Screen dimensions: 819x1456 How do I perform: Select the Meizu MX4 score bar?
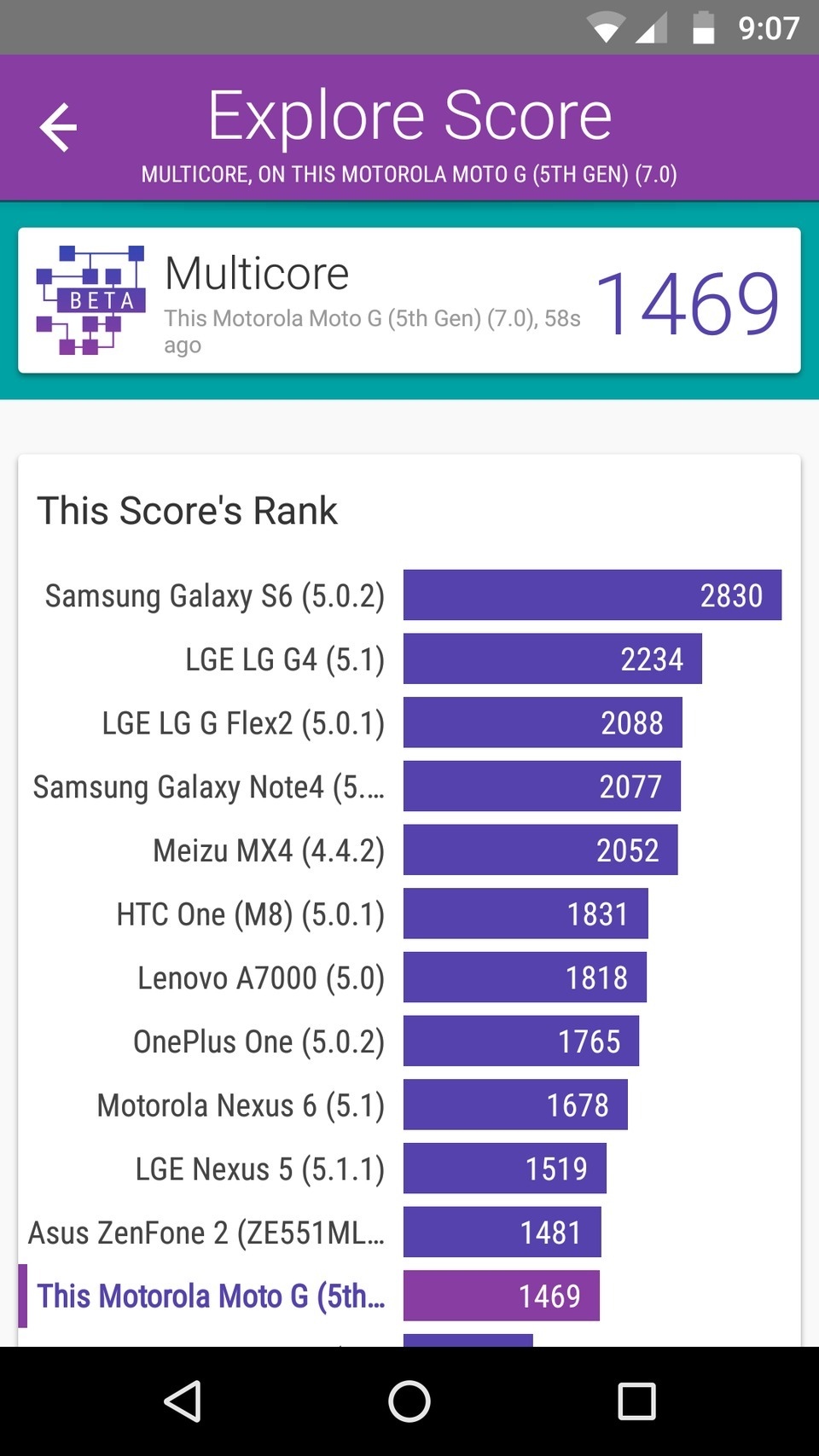click(x=540, y=850)
